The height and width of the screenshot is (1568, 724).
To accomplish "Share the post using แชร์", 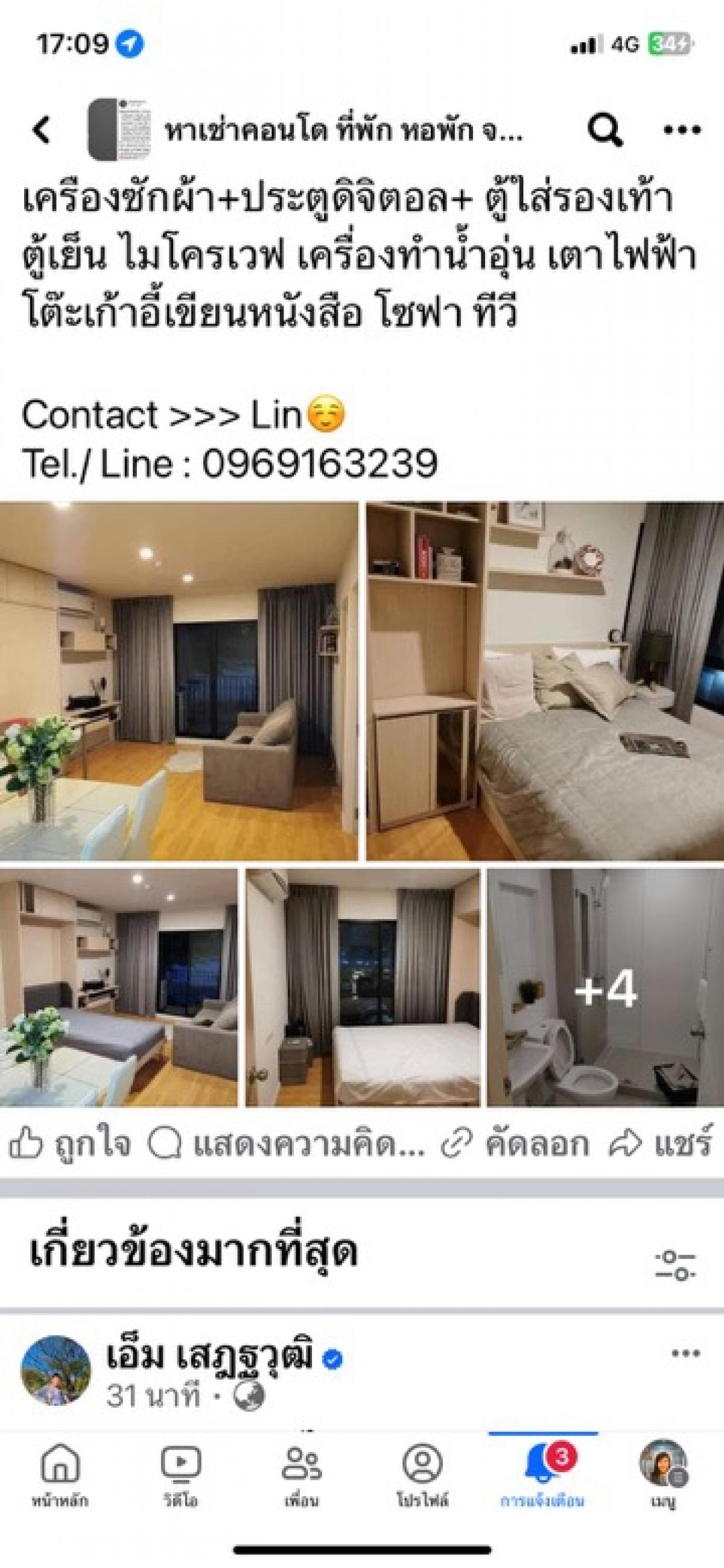I will click(x=660, y=1145).
